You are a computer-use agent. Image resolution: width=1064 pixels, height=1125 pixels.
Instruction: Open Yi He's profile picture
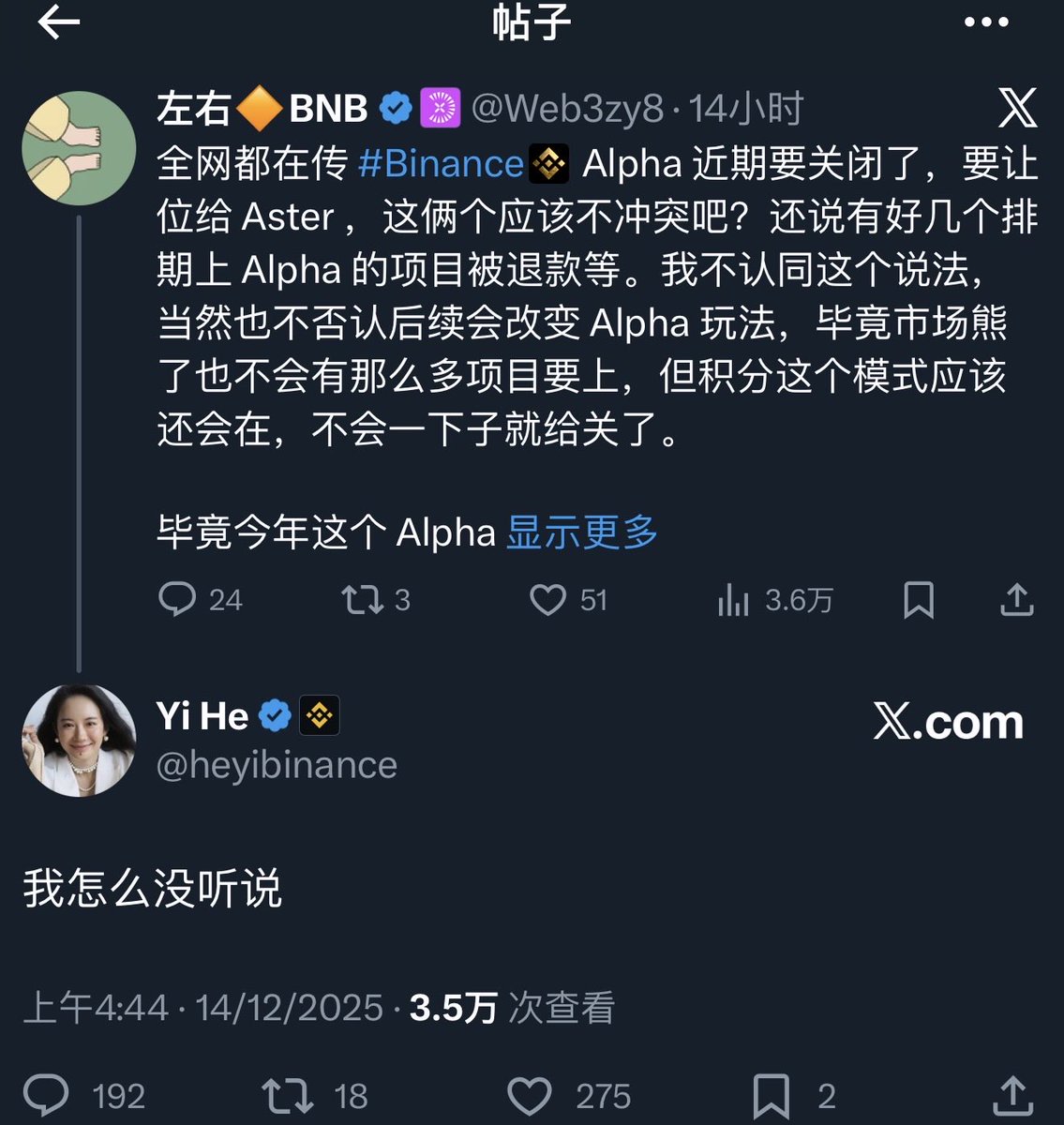pyautogui.click(x=79, y=741)
